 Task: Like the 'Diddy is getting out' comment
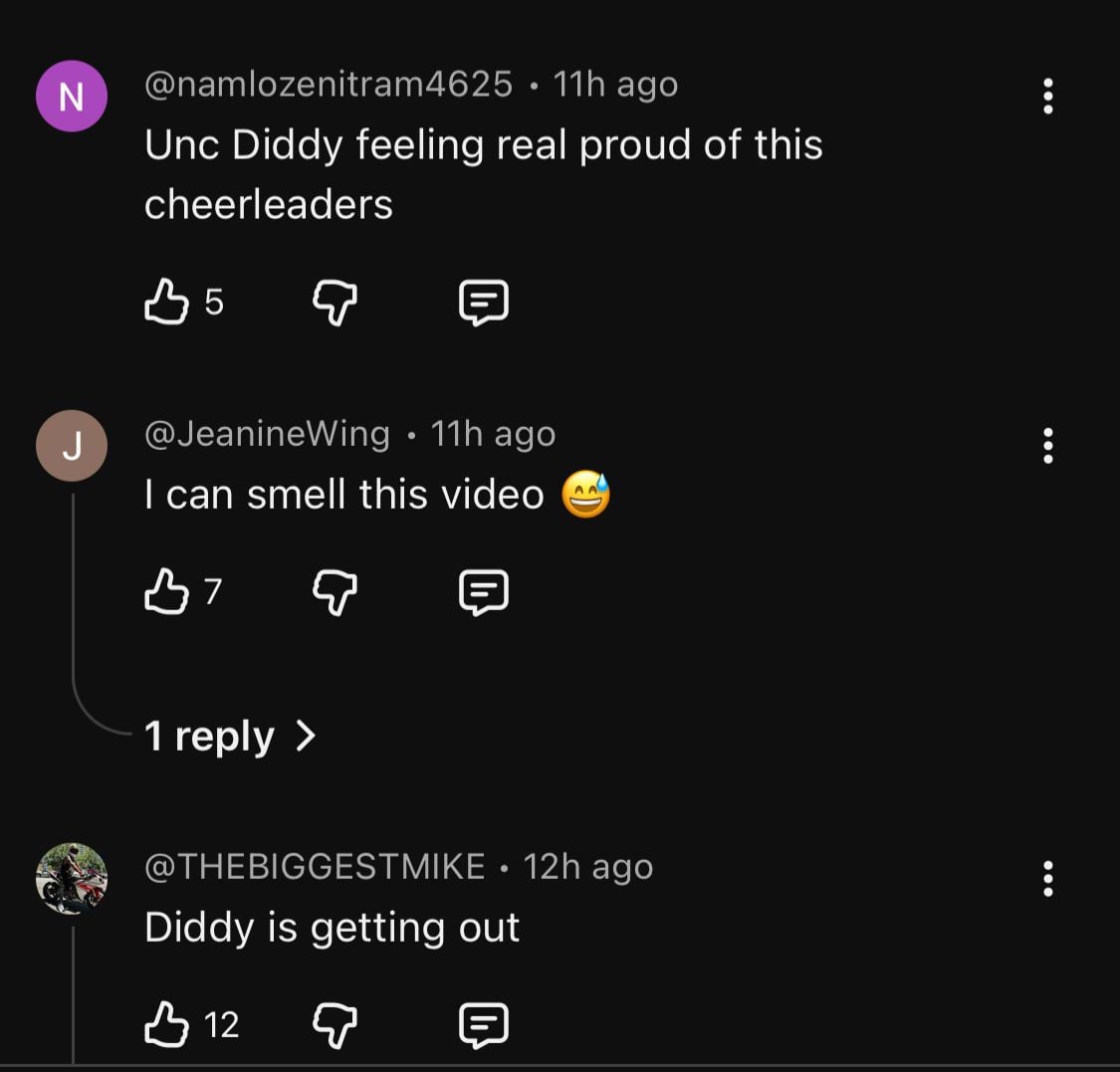[x=167, y=1024]
